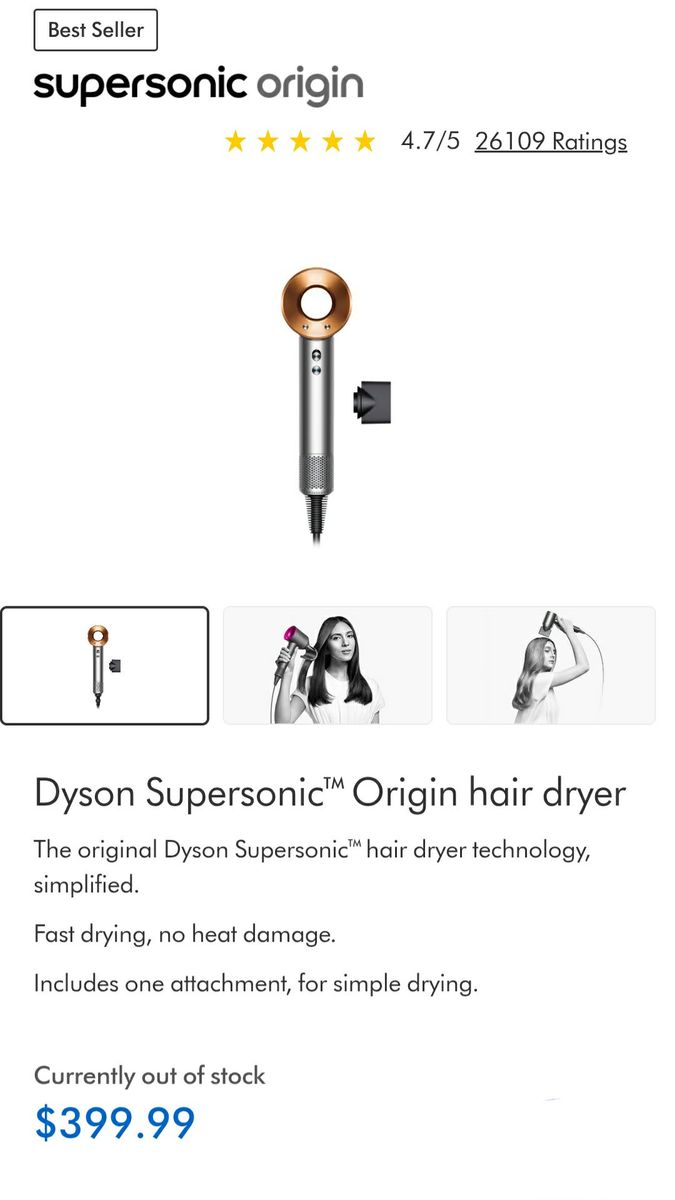View thumbnail of woman holding pink dryer
675x1200 pixels.
(328, 665)
